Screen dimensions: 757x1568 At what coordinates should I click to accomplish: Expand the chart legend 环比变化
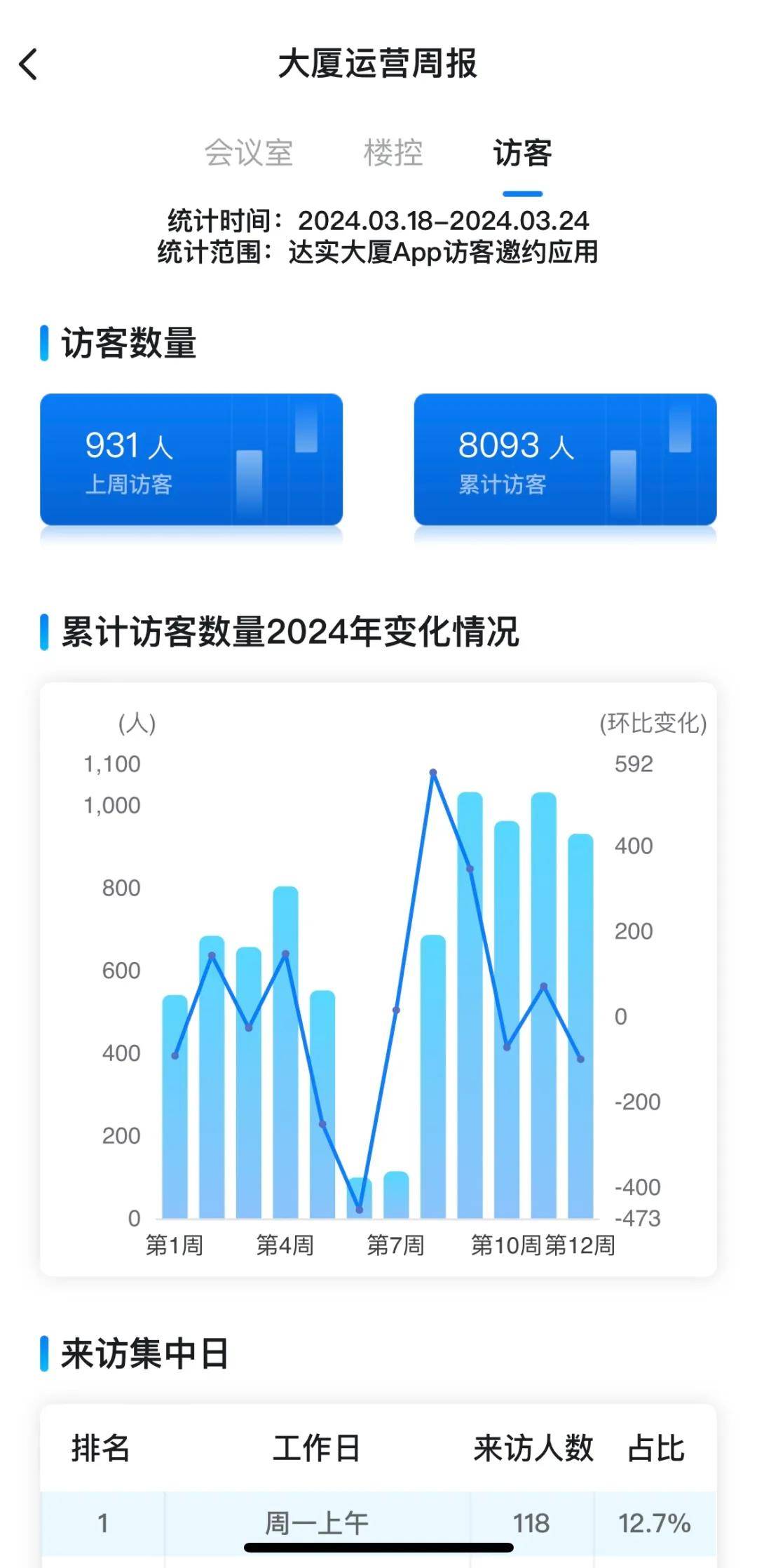(653, 724)
